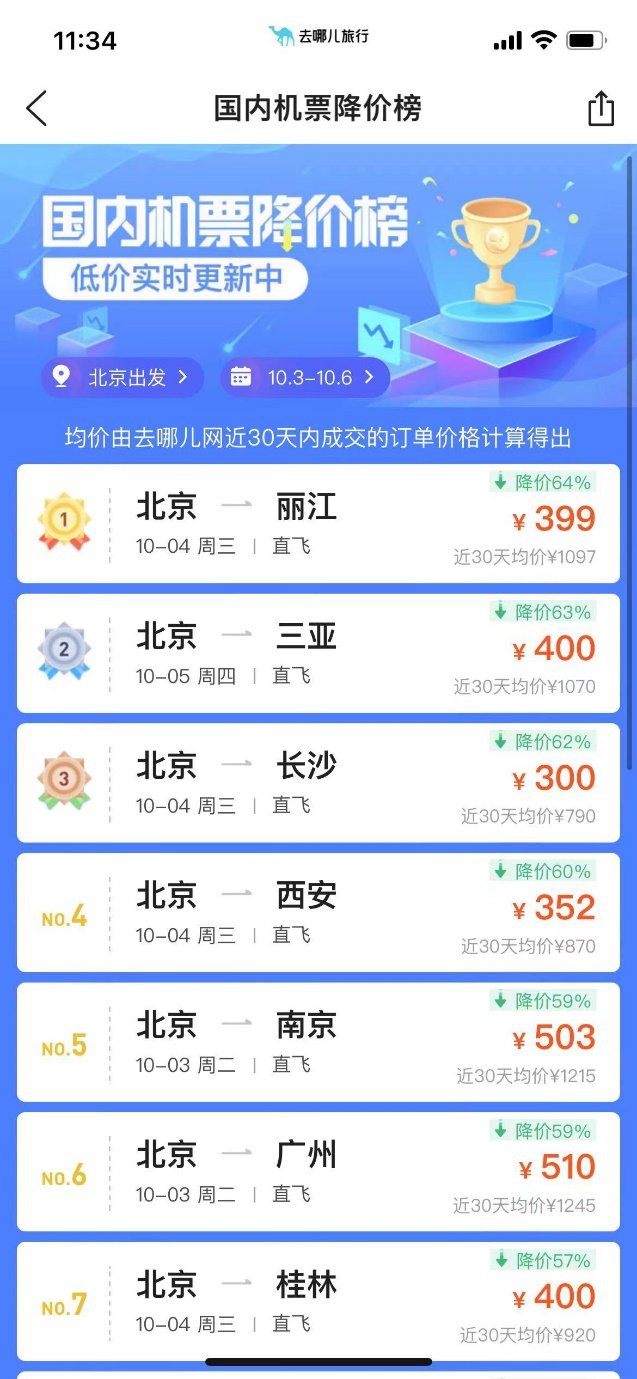Share the price drop ranking page

(x=600, y=108)
